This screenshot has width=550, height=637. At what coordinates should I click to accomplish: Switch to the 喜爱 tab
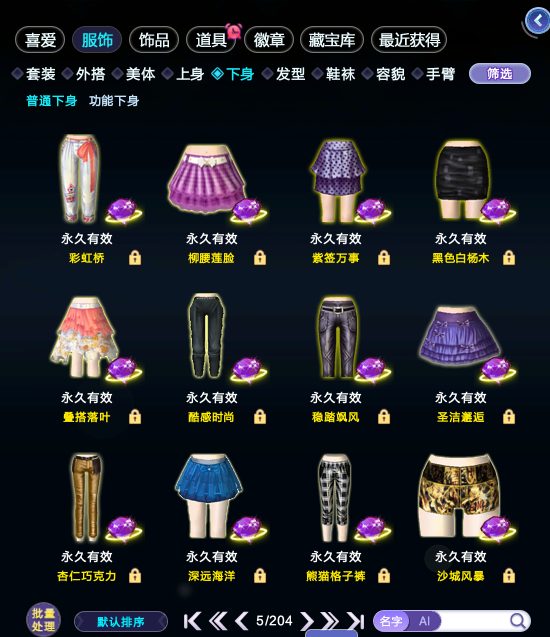point(40,40)
